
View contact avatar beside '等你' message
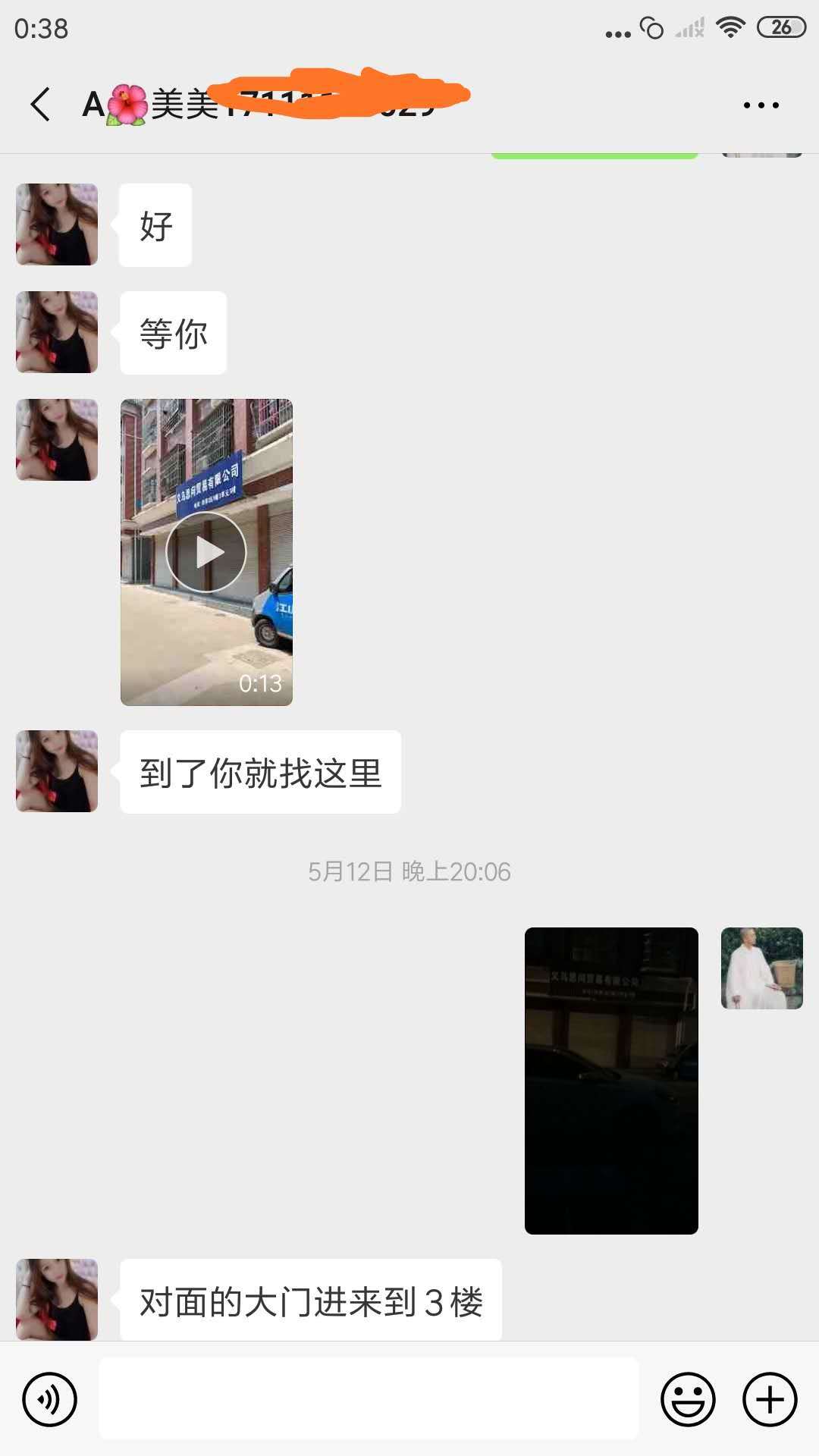click(x=57, y=332)
